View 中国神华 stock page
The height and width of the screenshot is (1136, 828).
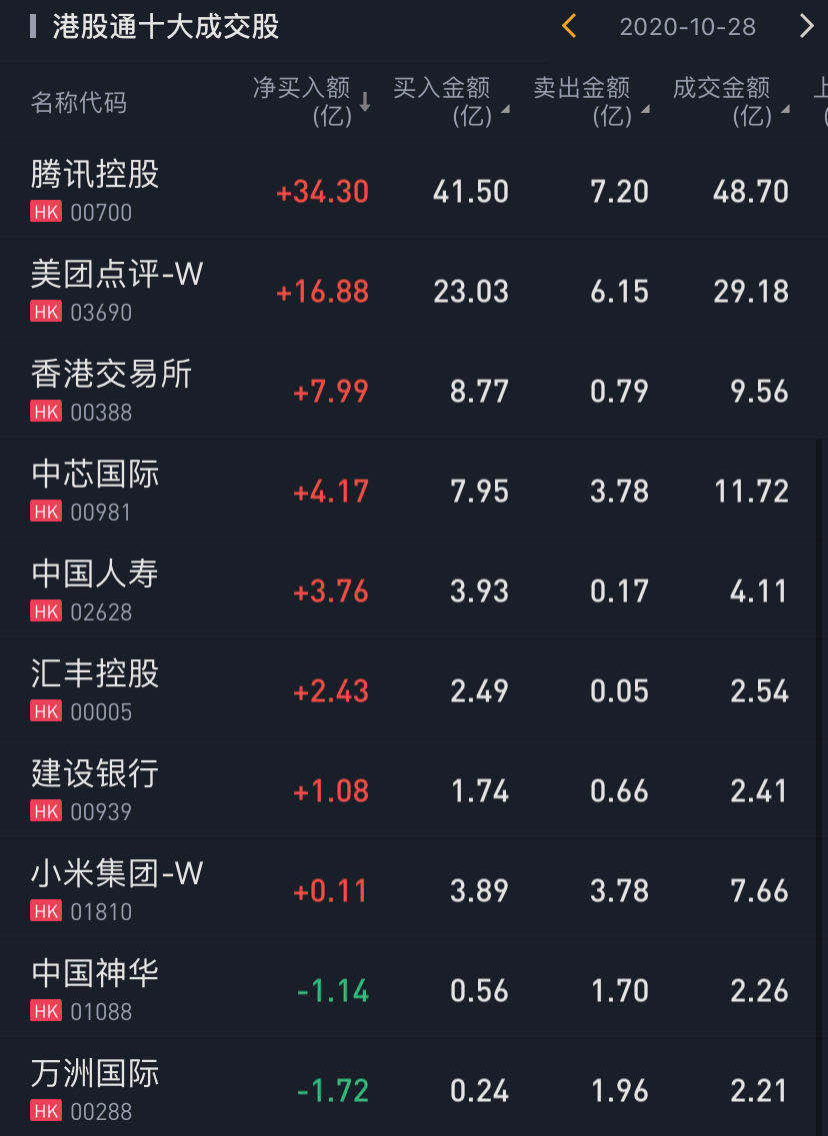pos(96,989)
